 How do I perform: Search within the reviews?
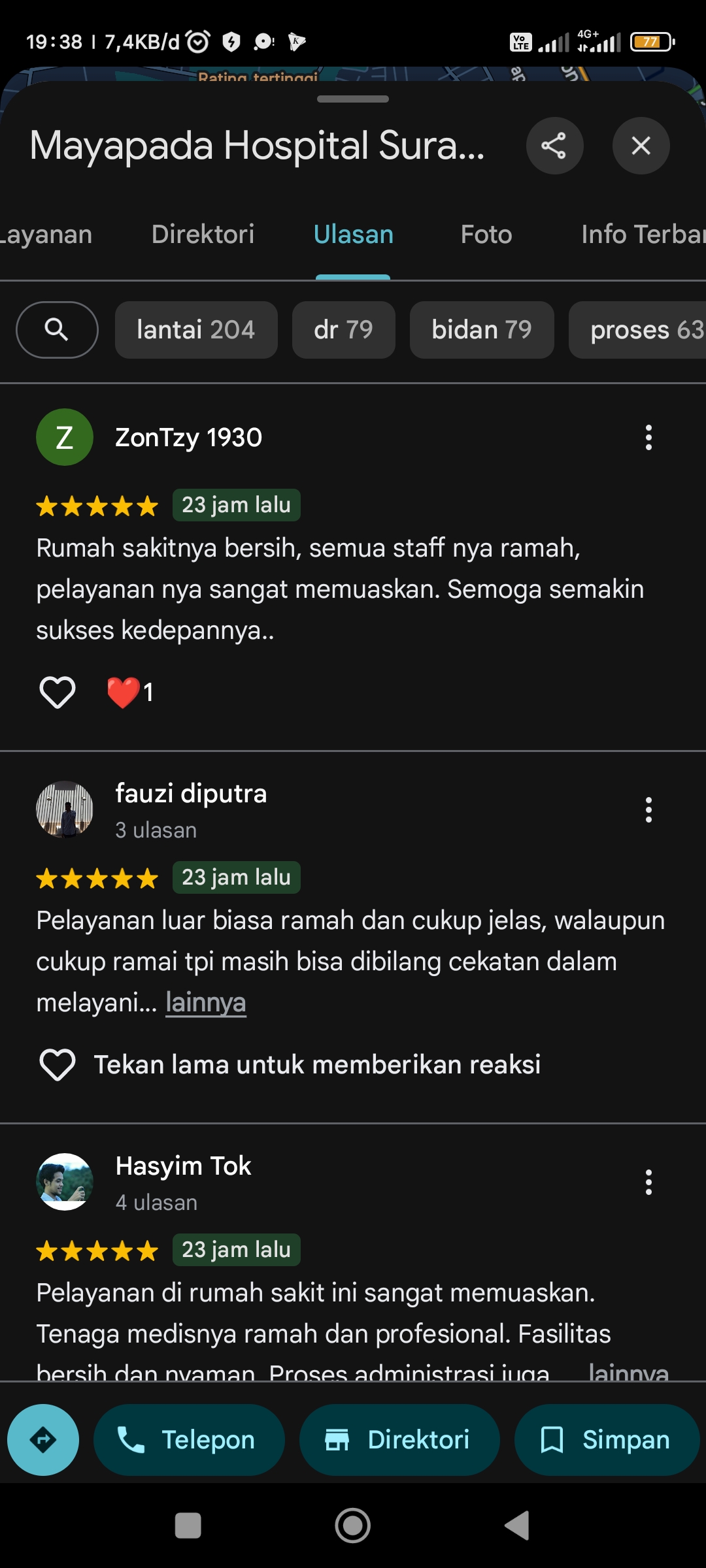point(57,330)
